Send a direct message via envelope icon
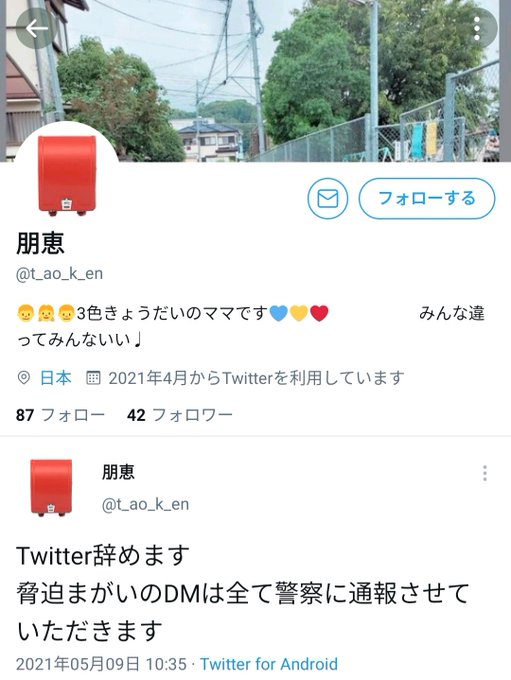 coord(328,199)
